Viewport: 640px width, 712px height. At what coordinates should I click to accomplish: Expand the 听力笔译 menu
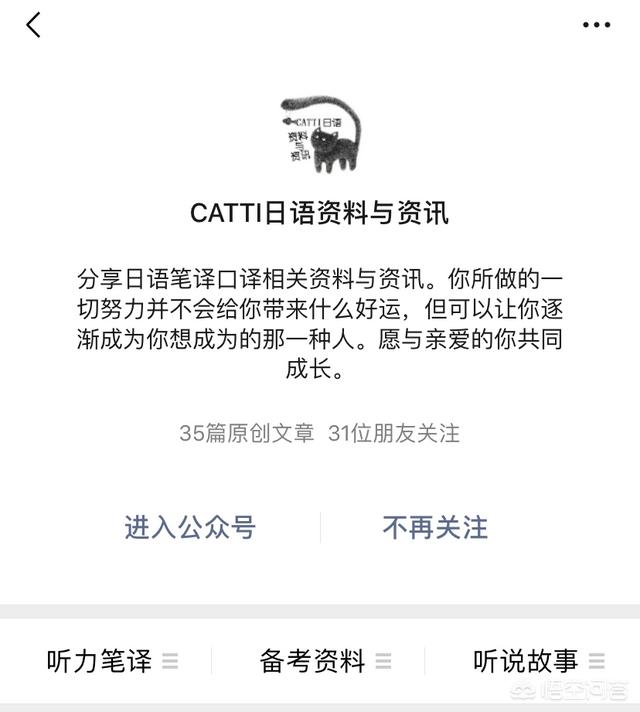(111, 661)
